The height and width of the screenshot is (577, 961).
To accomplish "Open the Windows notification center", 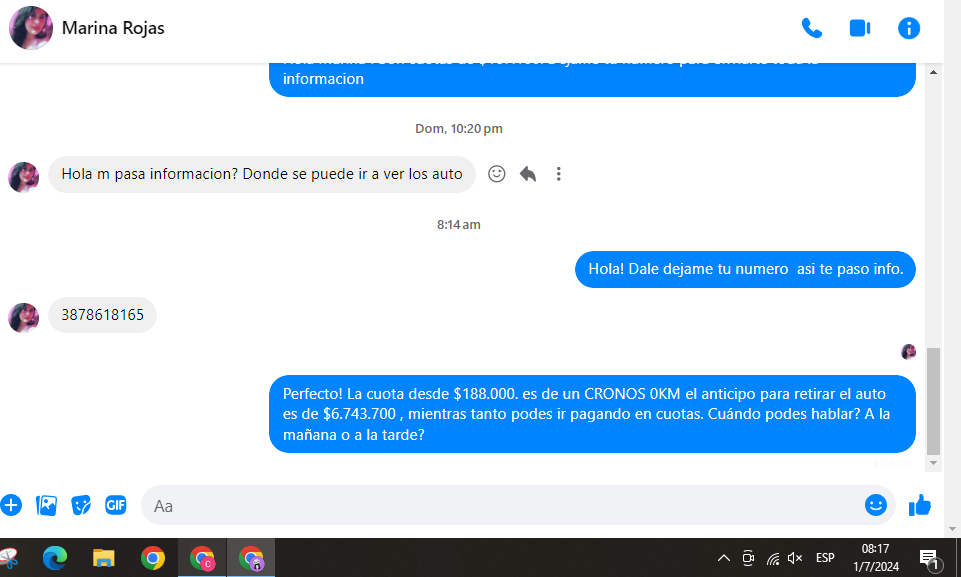I will [x=928, y=558].
